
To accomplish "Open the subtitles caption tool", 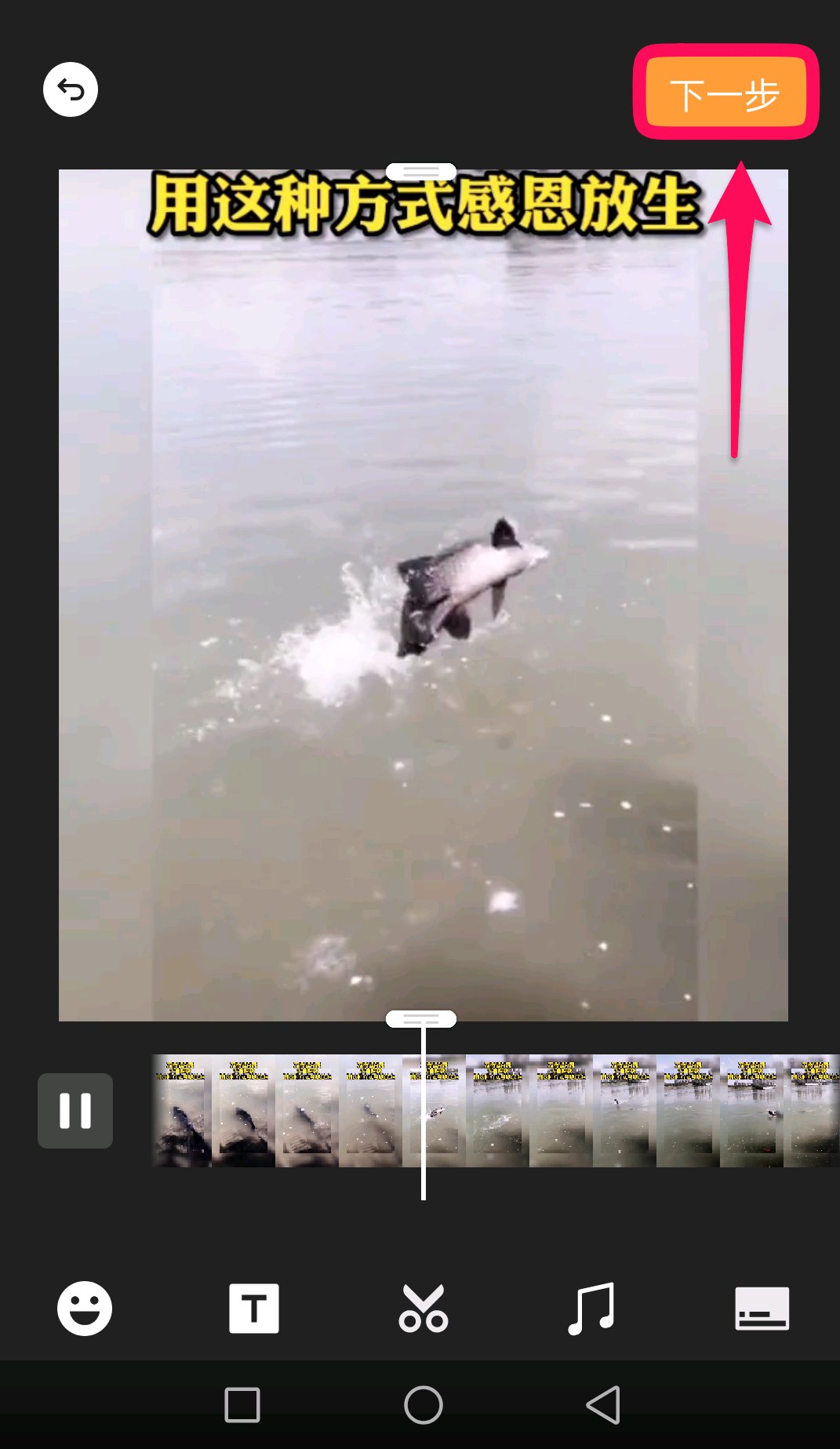I will point(762,1308).
